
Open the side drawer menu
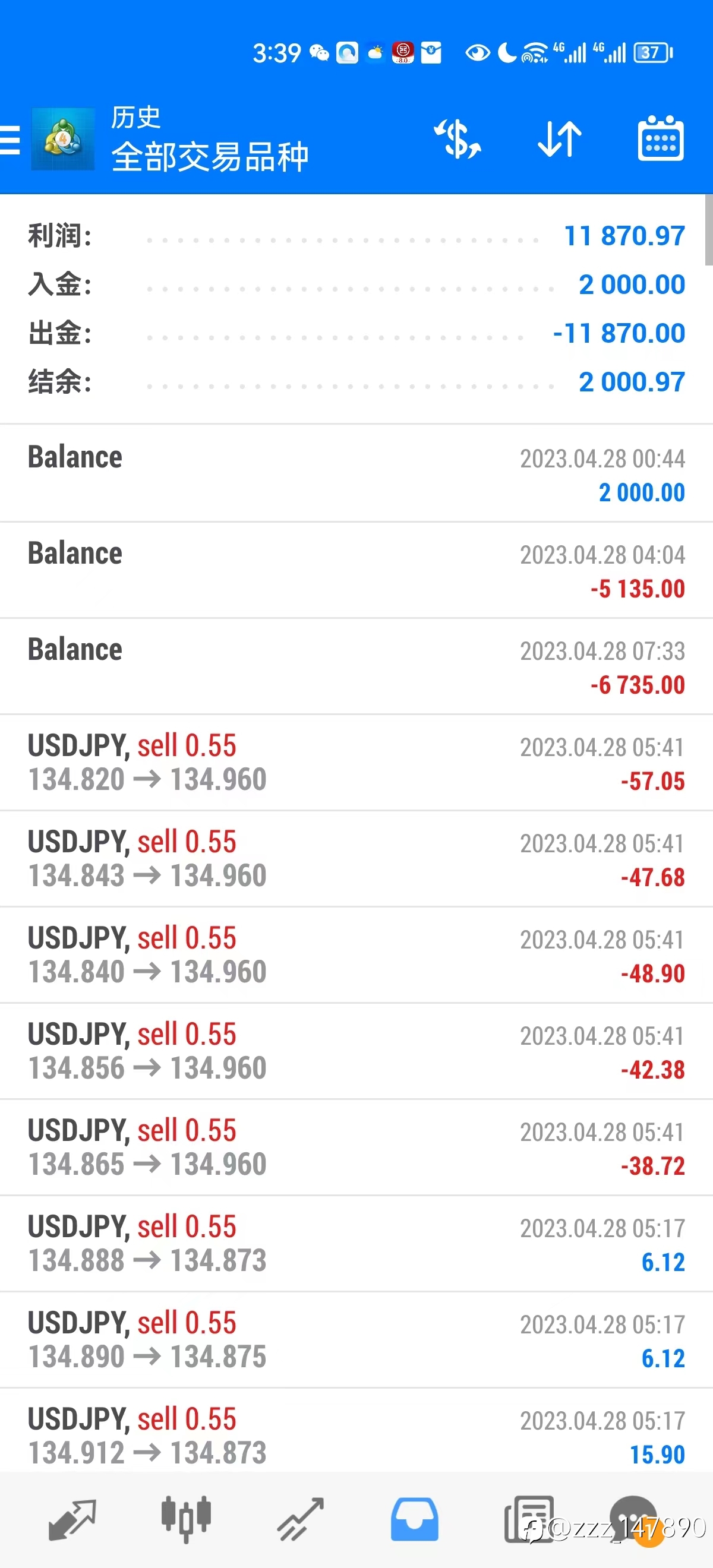click(x=10, y=140)
